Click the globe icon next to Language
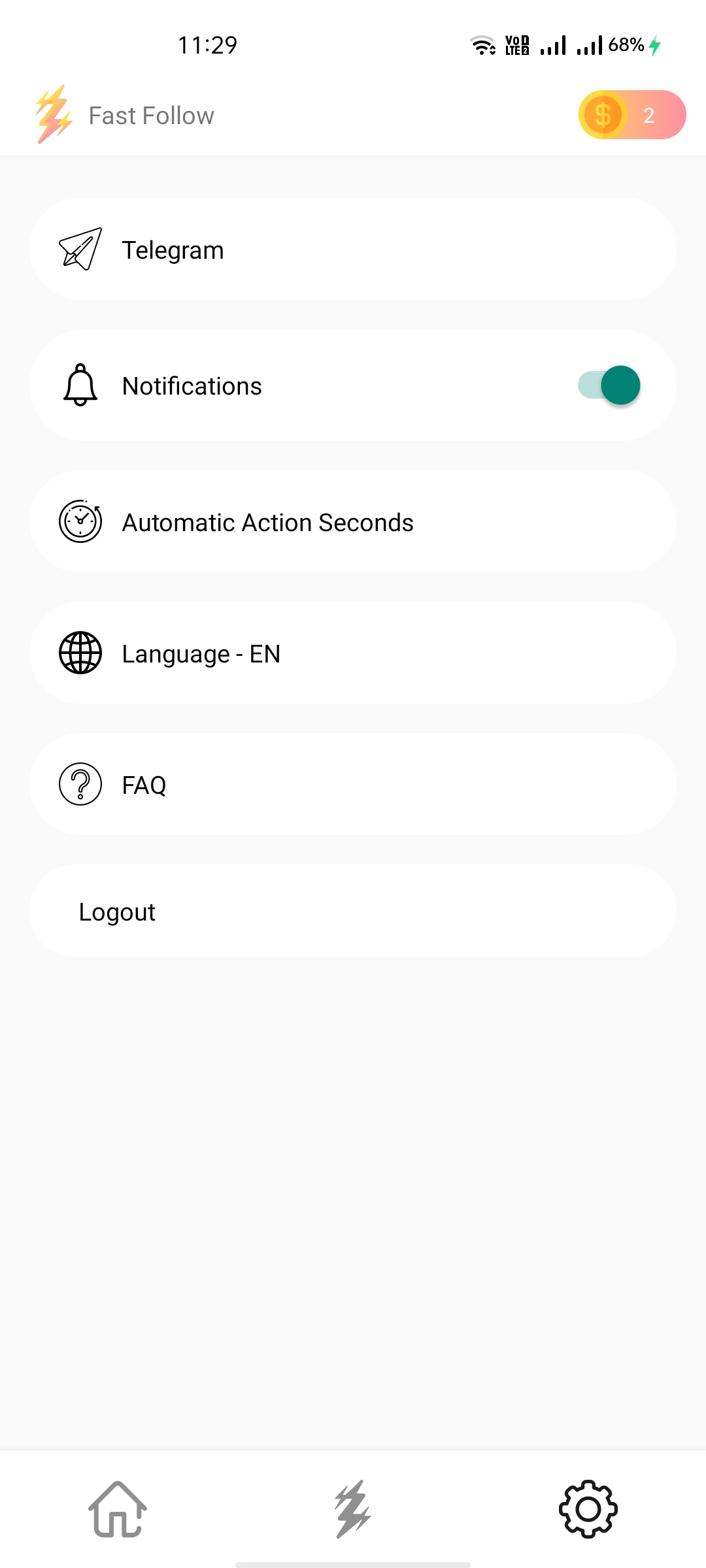The height and width of the screenshot is (1568, 706). pos(80,653)
